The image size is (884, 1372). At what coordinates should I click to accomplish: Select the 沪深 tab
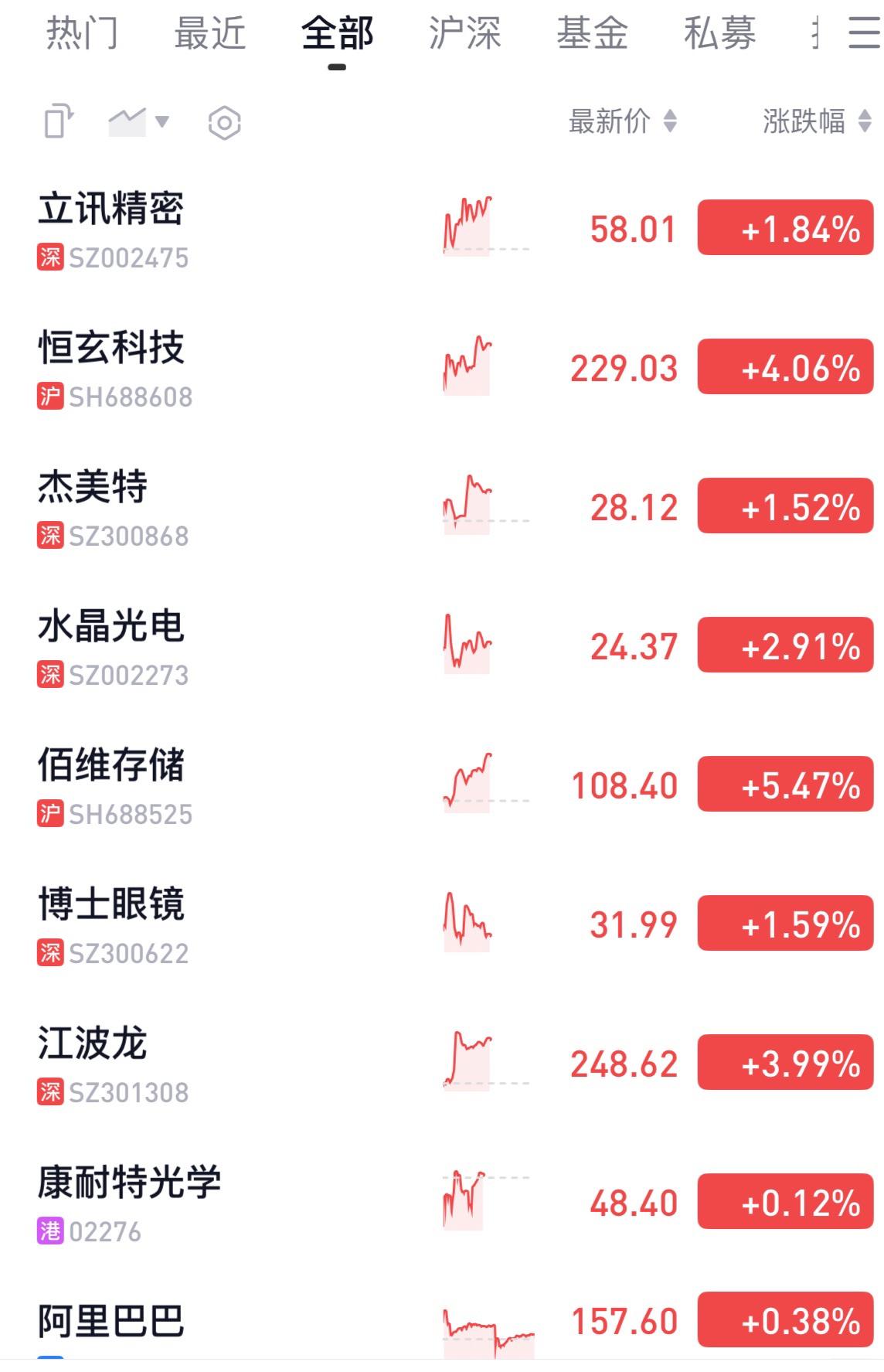pos(464,33)
